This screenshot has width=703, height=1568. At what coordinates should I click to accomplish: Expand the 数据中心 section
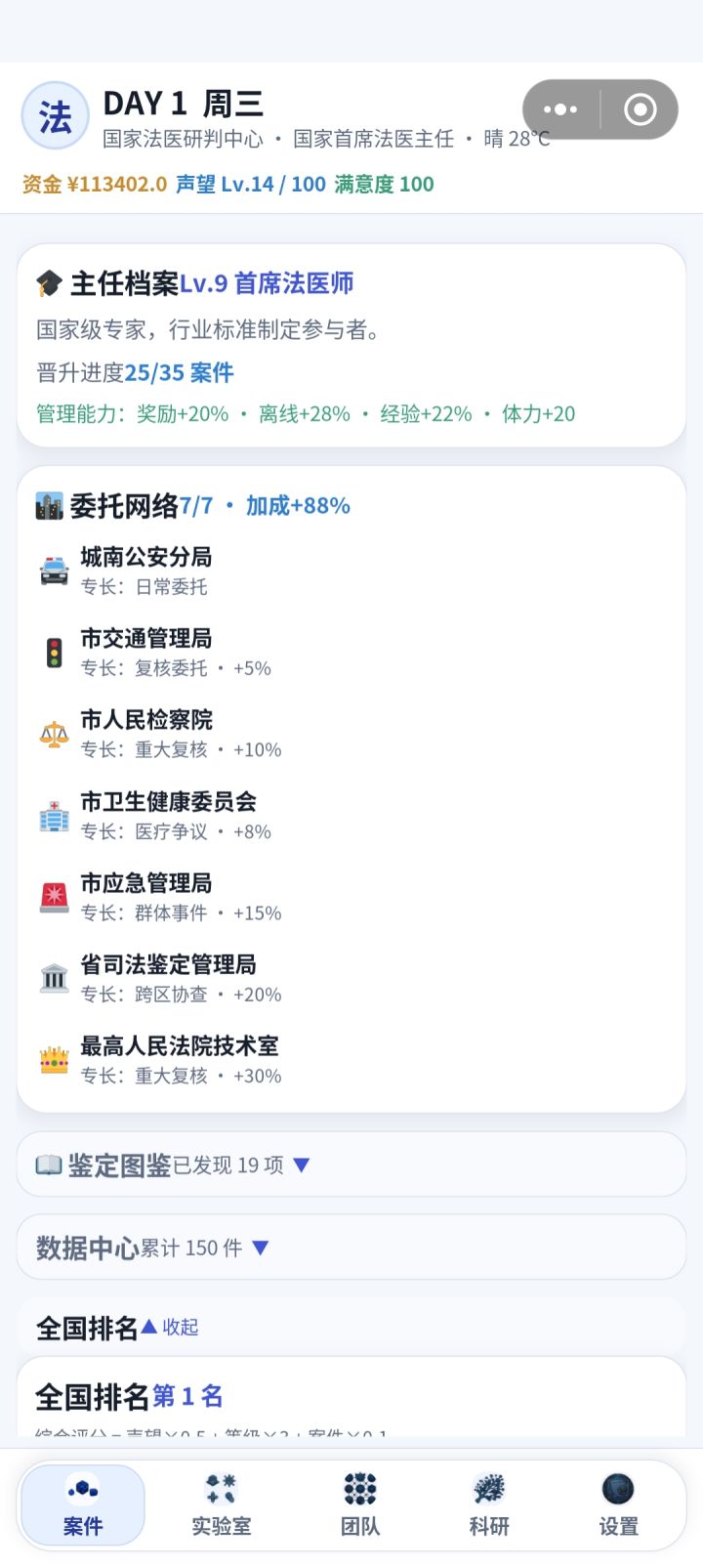pos(351,1247)
